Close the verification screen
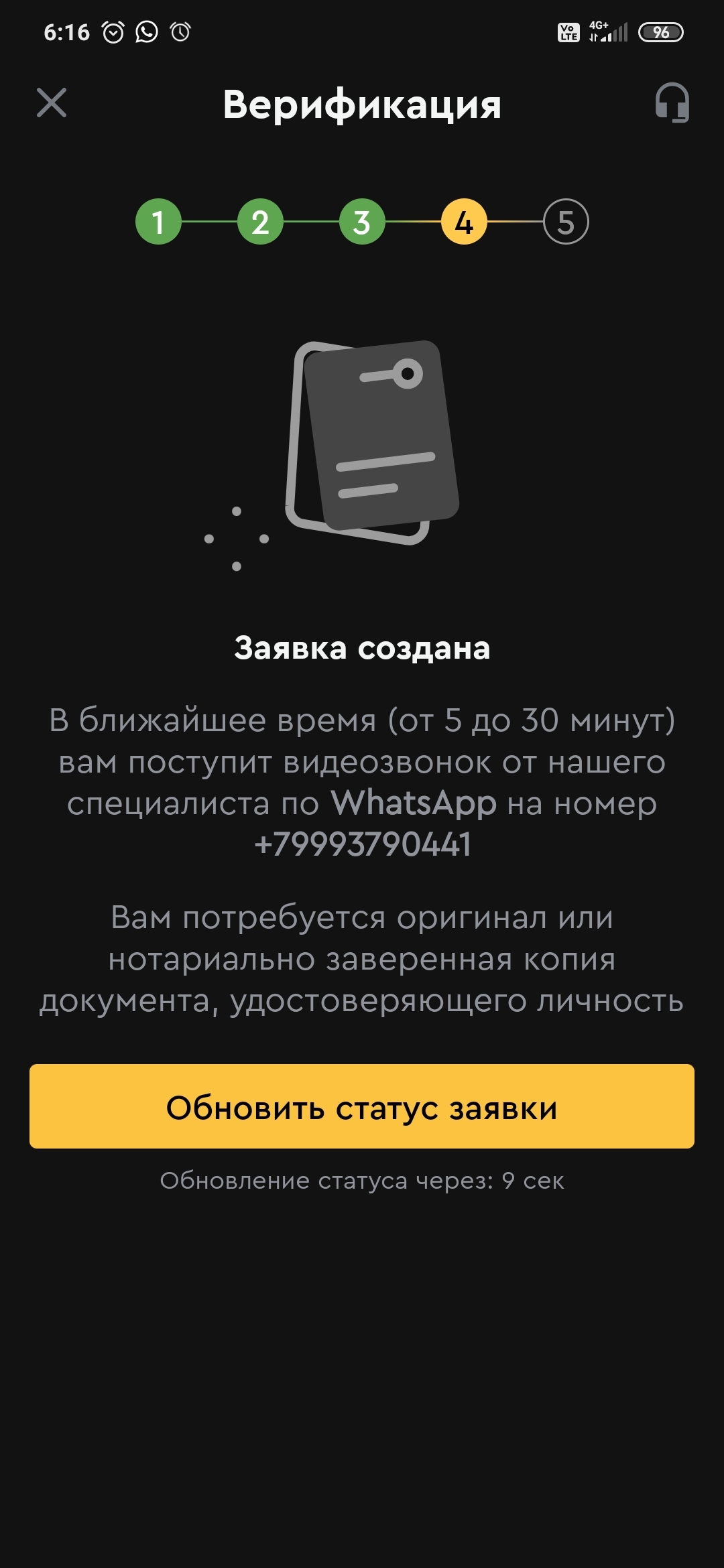This screenshot has width=724, height=1568. pyautogui.click(x=52, y=103)
